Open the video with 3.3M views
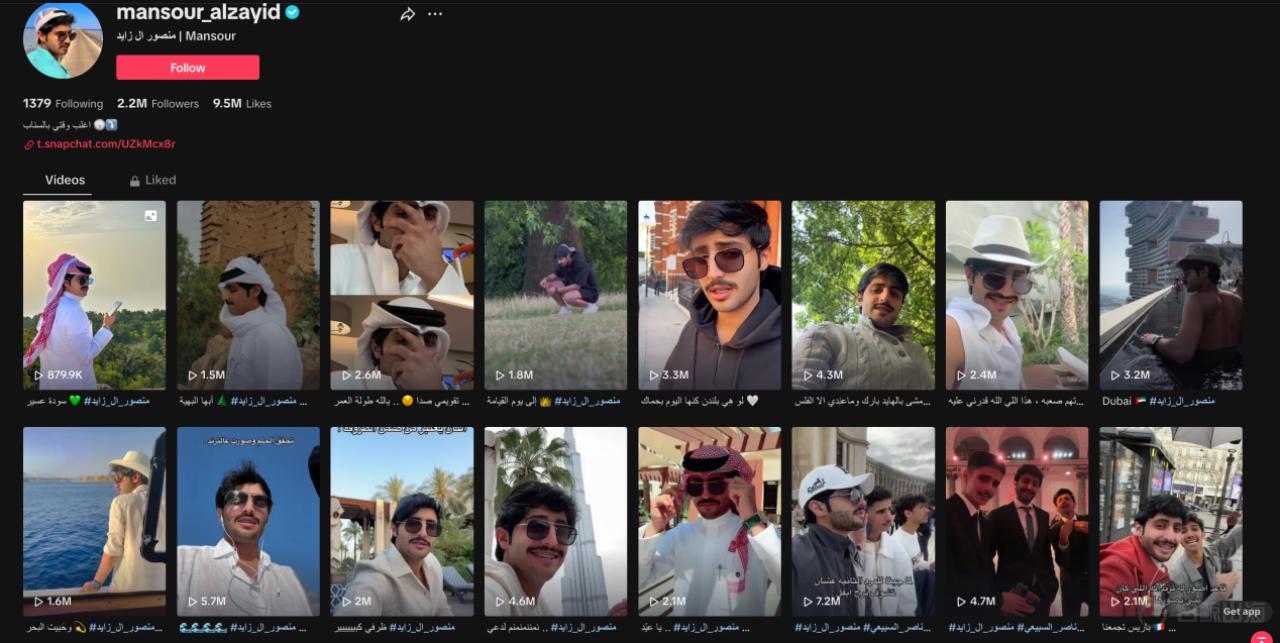This screenshot has height=643, width=1280. click(709, 295)
